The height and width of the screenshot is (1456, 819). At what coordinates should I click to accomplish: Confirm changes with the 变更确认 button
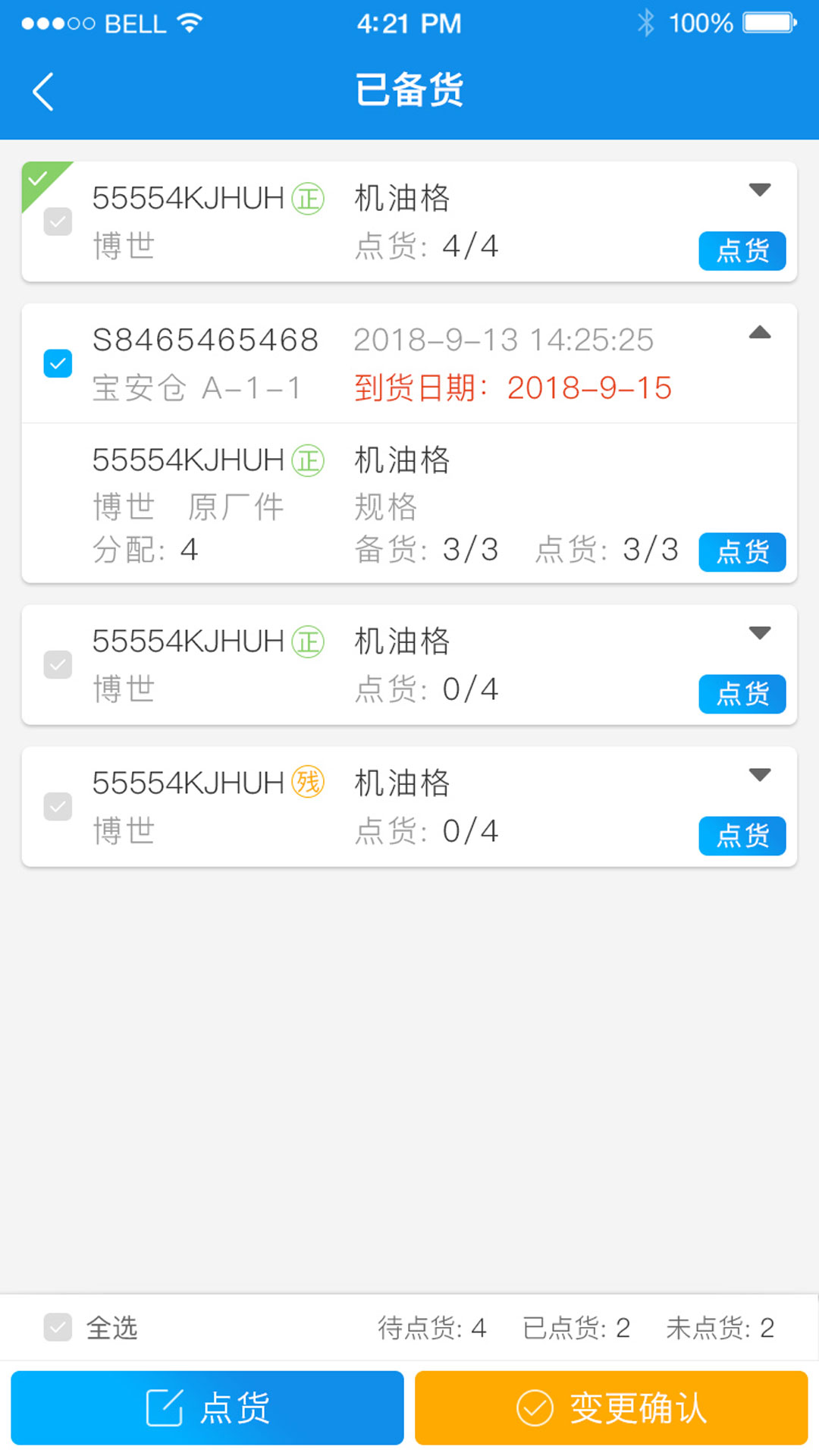tap(610, 1407)
